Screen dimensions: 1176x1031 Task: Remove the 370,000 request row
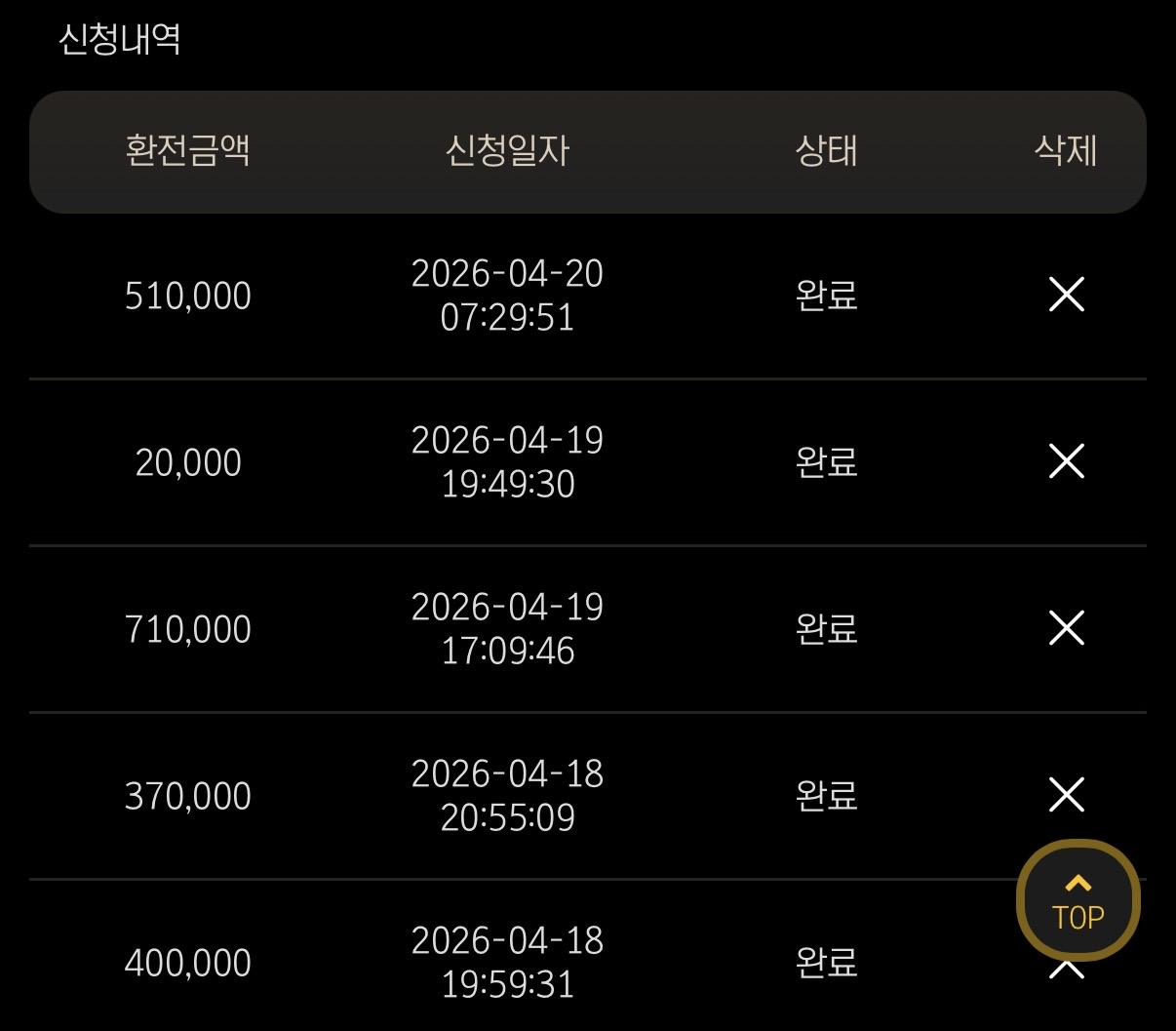pos(1066,794)
